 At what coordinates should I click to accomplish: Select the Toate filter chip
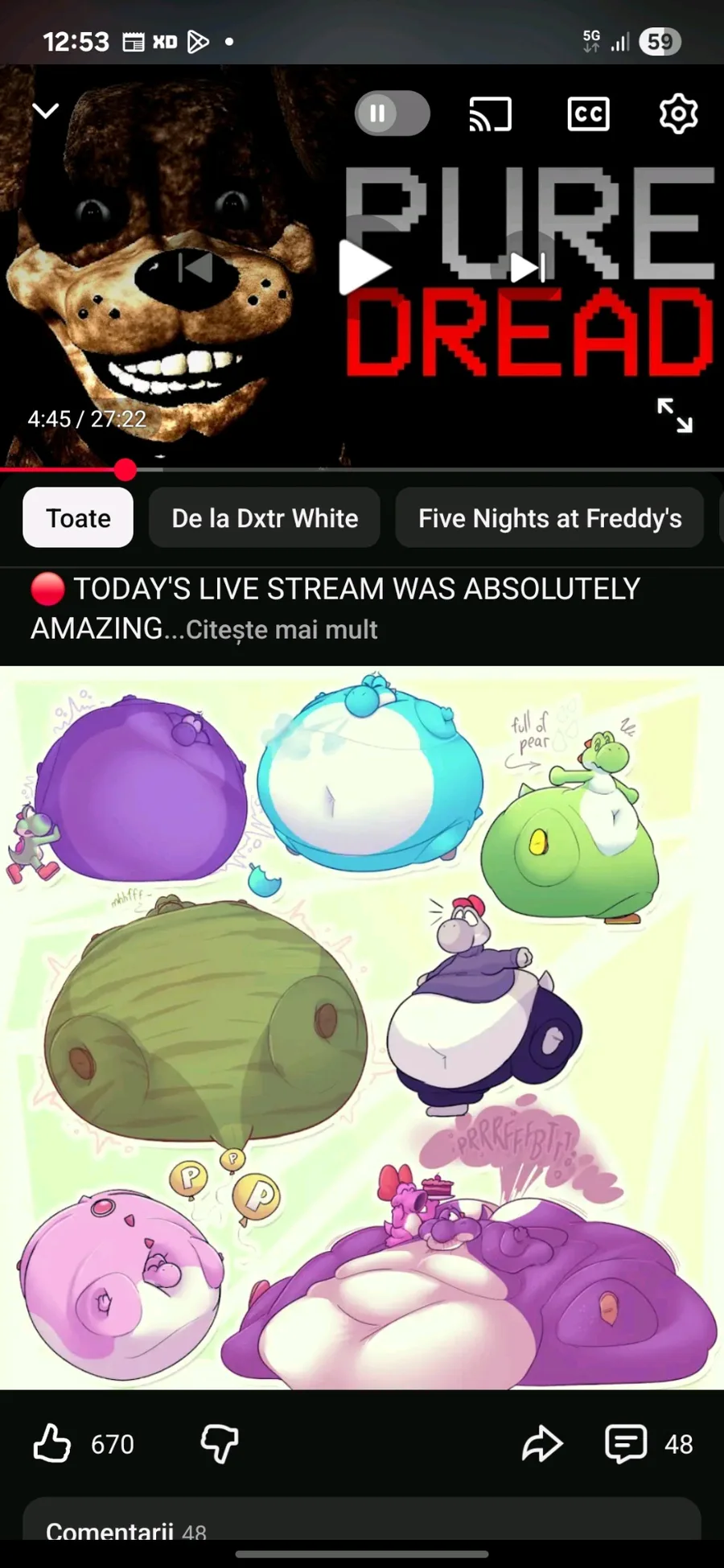point(78,518)
